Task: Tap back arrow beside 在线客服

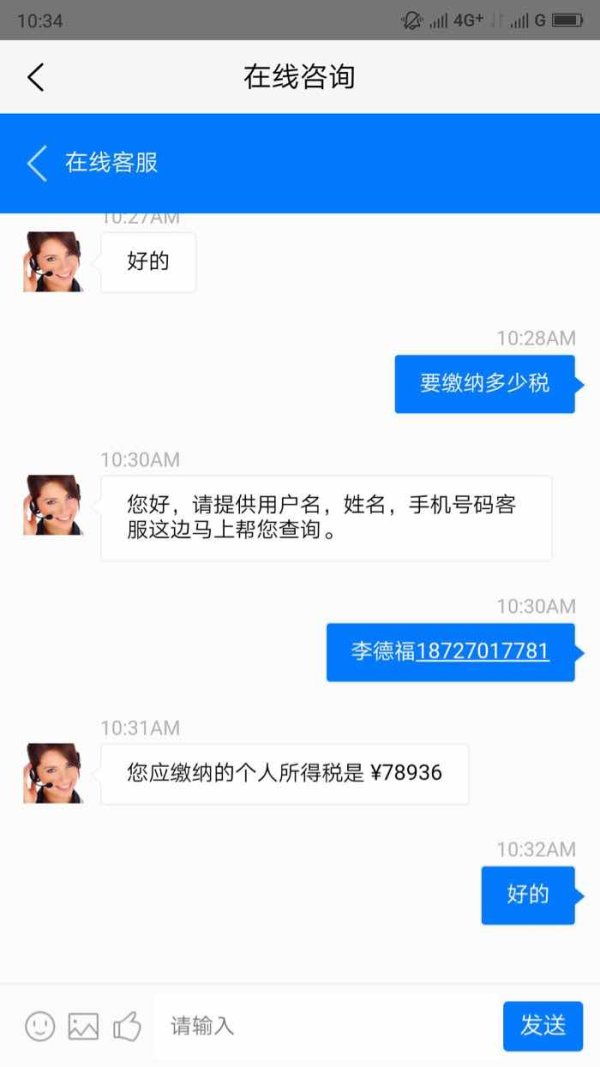Action: pos(37,163)
